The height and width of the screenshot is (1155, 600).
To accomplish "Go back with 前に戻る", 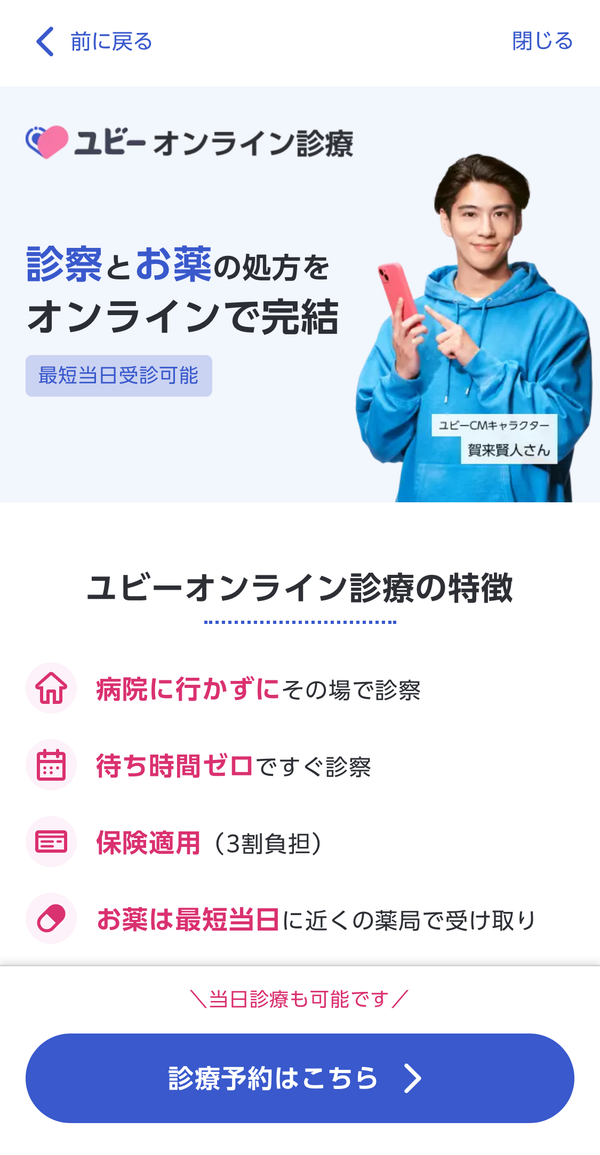I will [x=93, y=41].
